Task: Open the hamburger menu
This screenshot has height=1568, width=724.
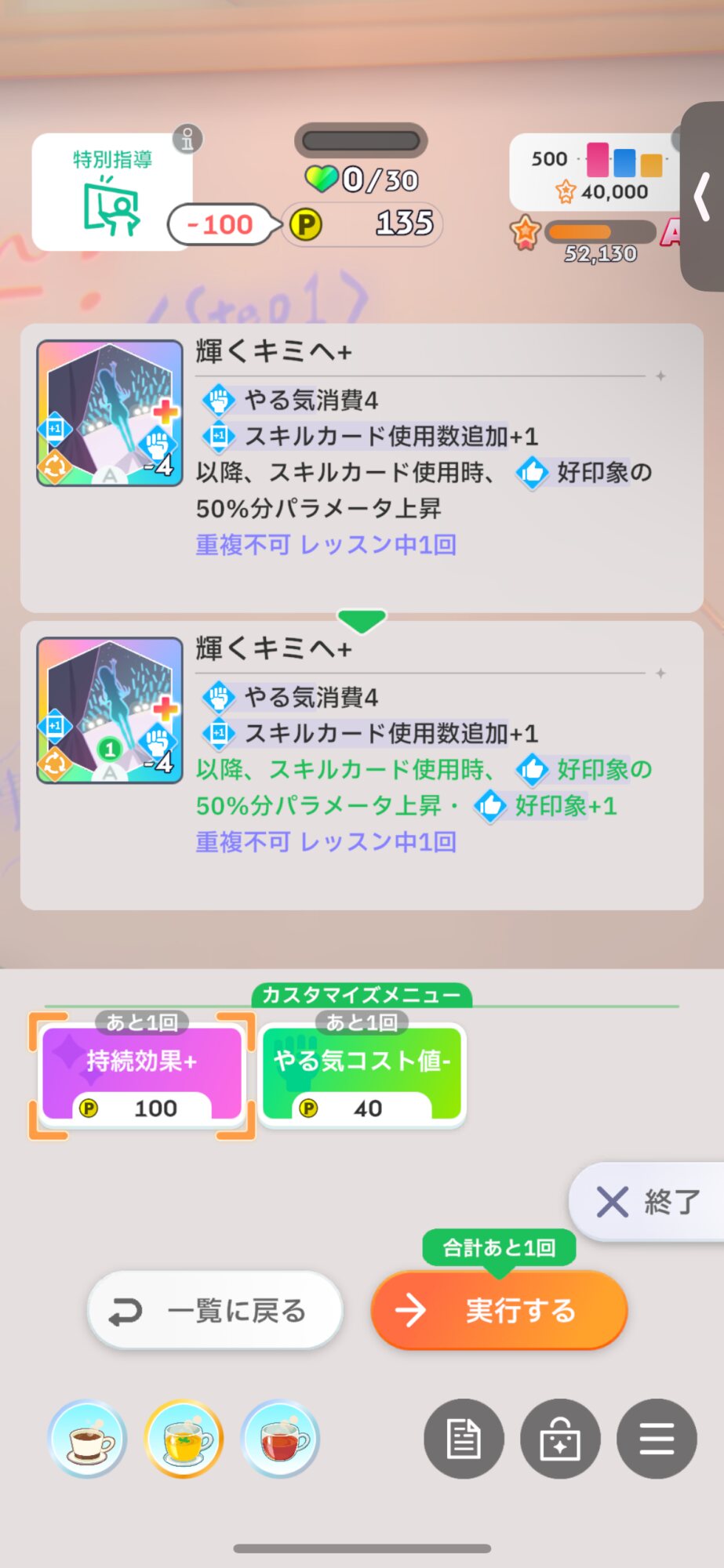Action: click(x=657, y=1439)
